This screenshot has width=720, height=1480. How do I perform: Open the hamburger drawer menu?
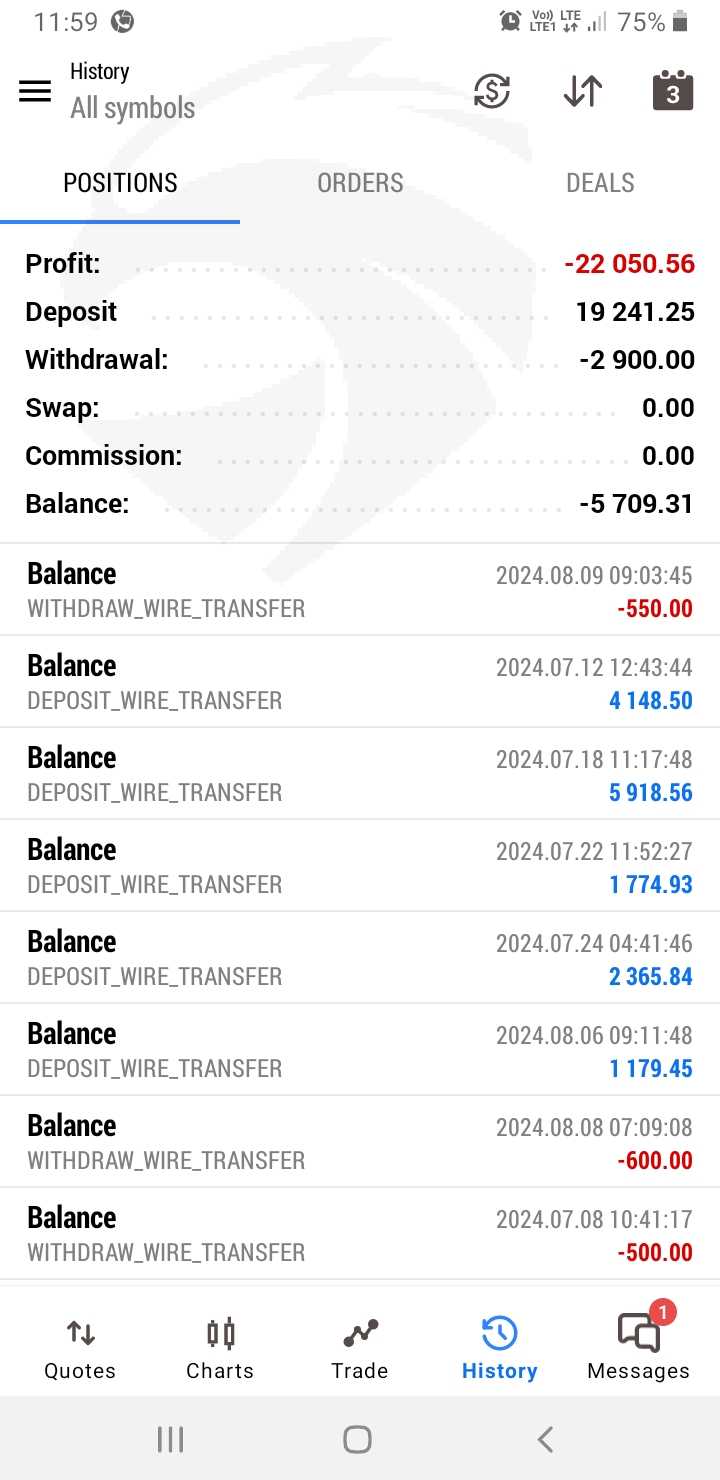pyautogui.click(x=35, y=91)
